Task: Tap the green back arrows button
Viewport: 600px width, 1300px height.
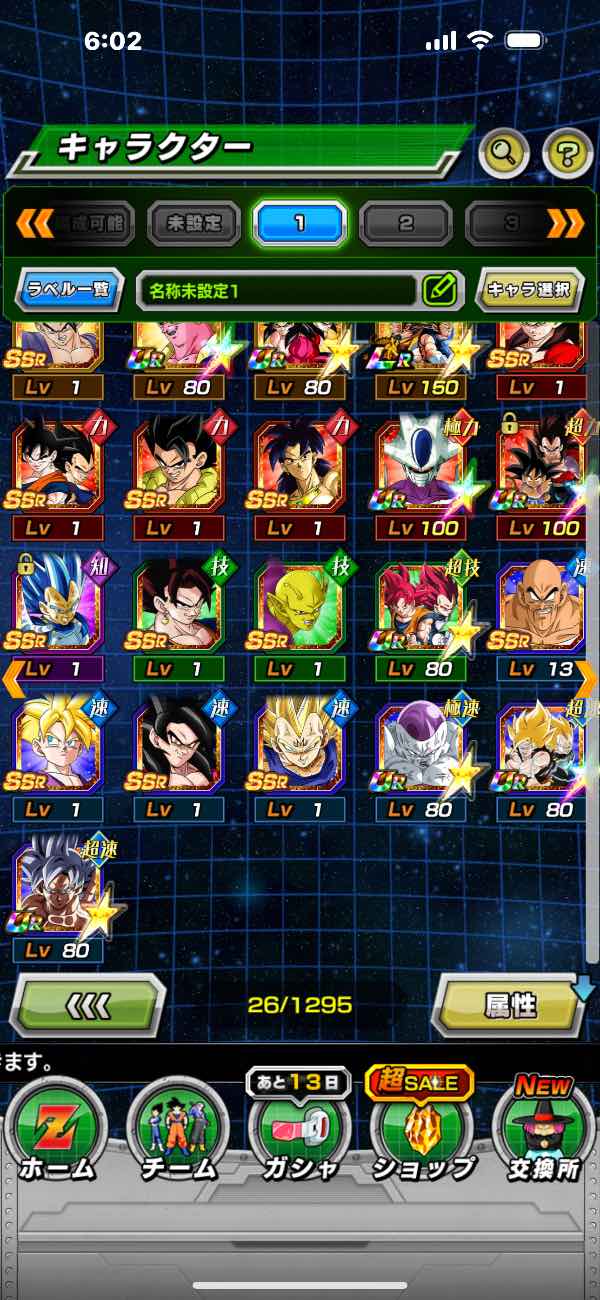Action: (x=87, y=1005)
